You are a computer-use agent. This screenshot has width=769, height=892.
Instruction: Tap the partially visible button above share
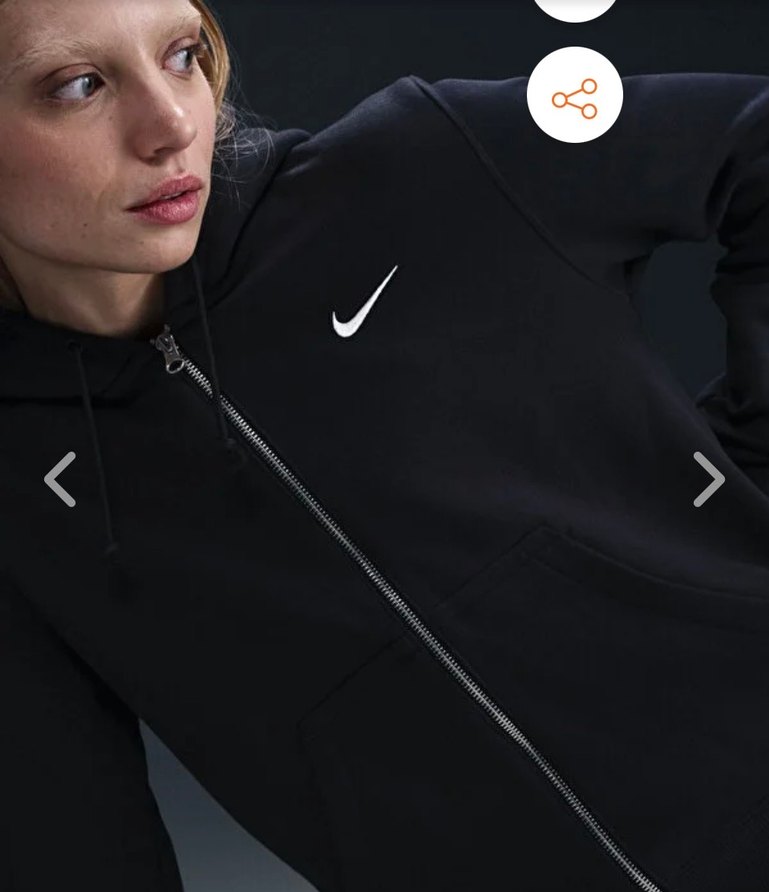click(575, 8)
